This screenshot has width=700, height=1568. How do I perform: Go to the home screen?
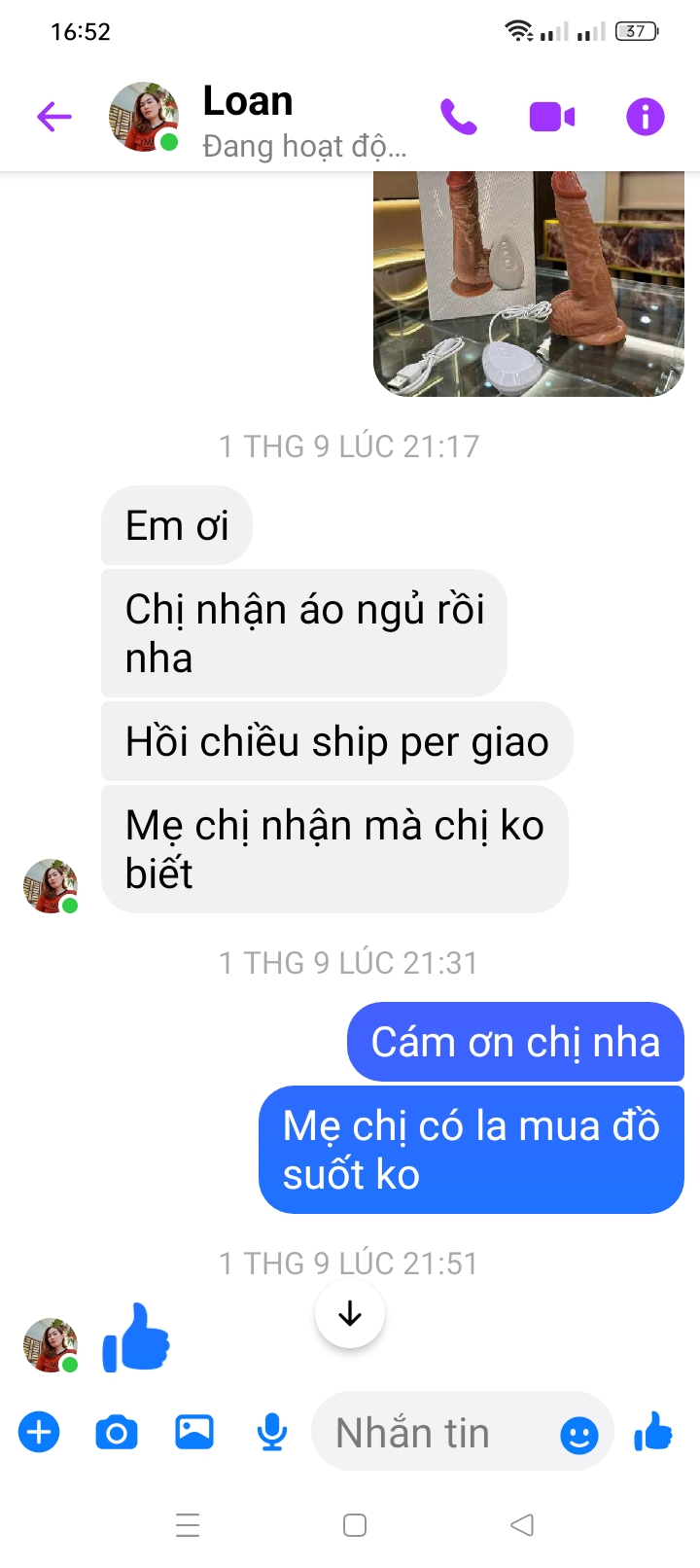click(355, 1524)
